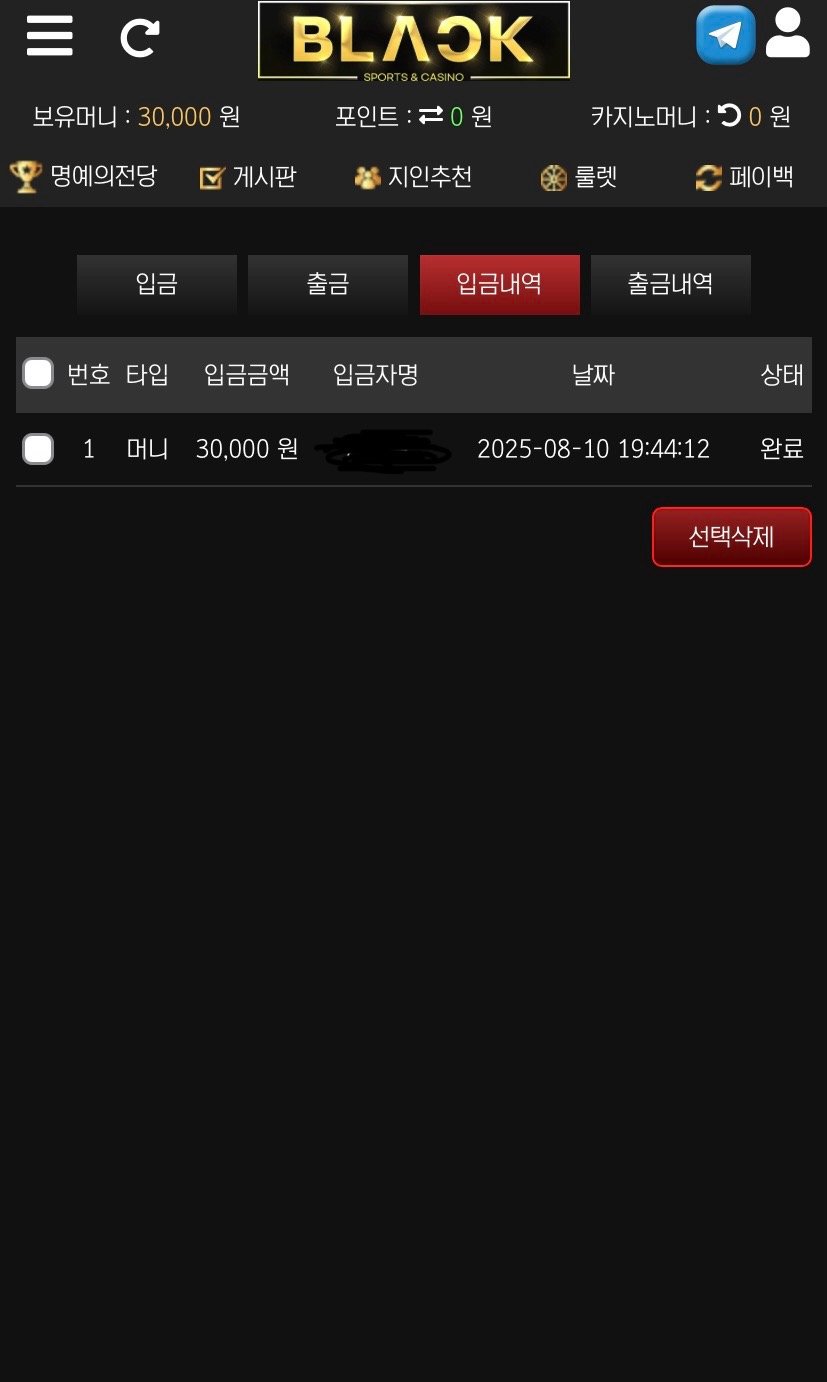The height and width of the screenshot is (1382, 827).
Task: Check the box for deposit row 1
Action: (38, 449)
